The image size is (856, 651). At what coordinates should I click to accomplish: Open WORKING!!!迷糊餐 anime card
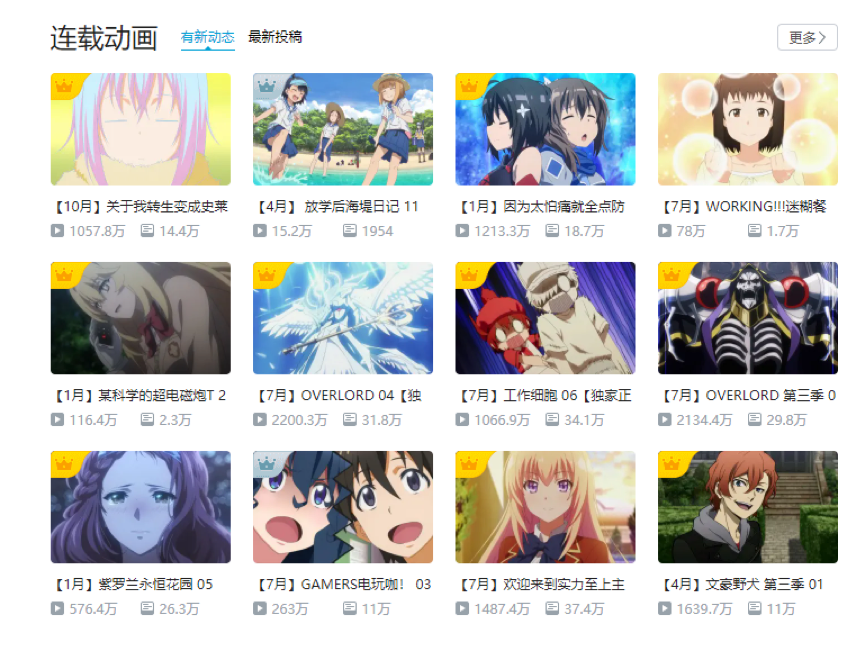747,130
